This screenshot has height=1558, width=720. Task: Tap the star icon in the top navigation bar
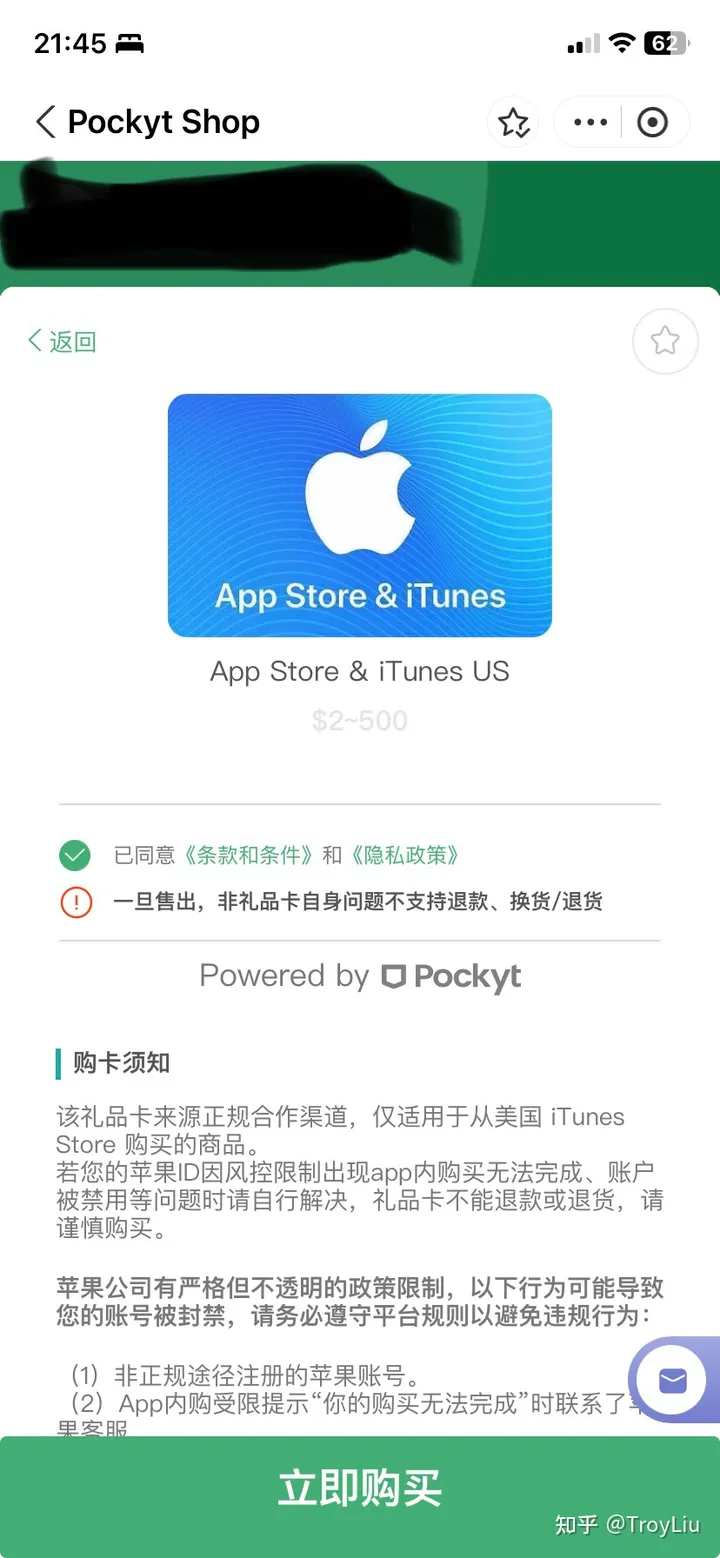click(x=513, y=121)
